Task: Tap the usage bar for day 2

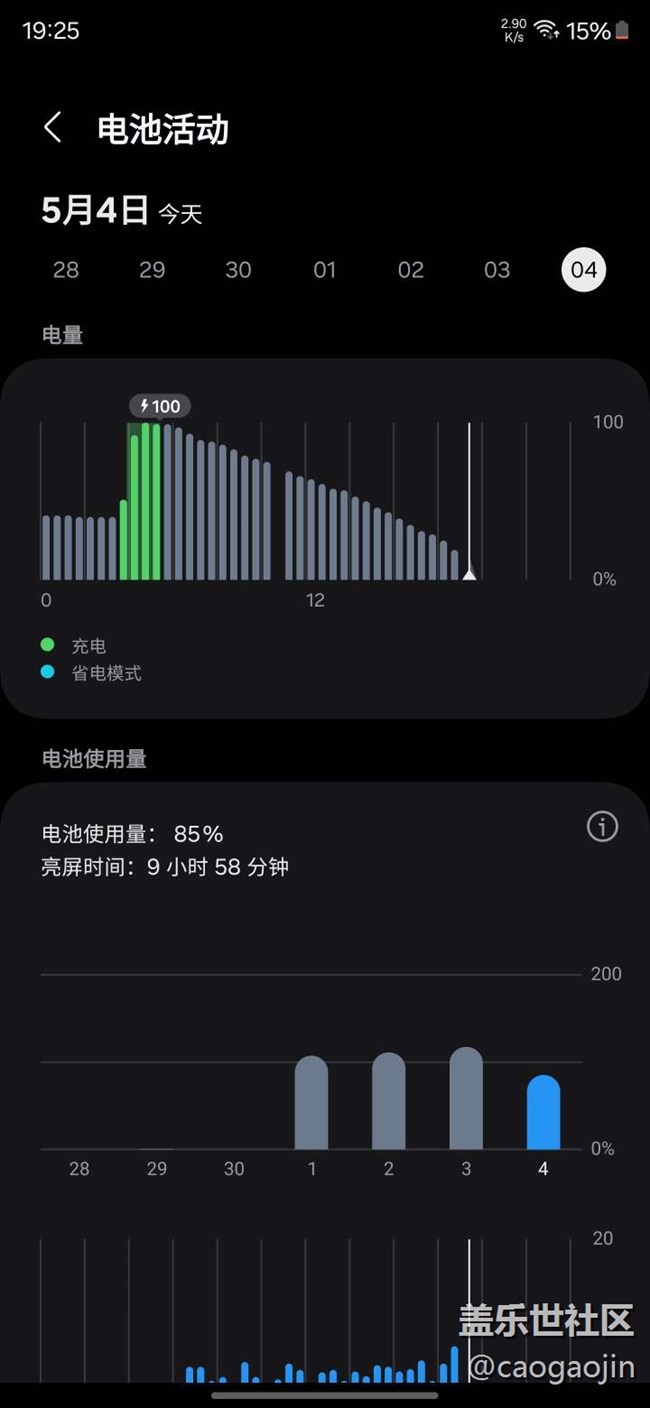Action: click(389, 1102)
